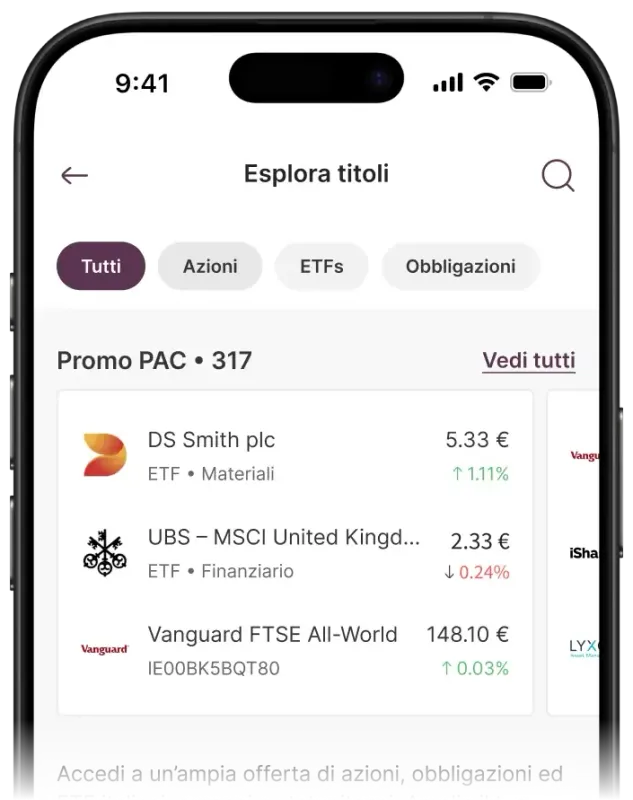The image size is (633, 800).
Task: Go back using the arrow icon
Action: [74, 175]
